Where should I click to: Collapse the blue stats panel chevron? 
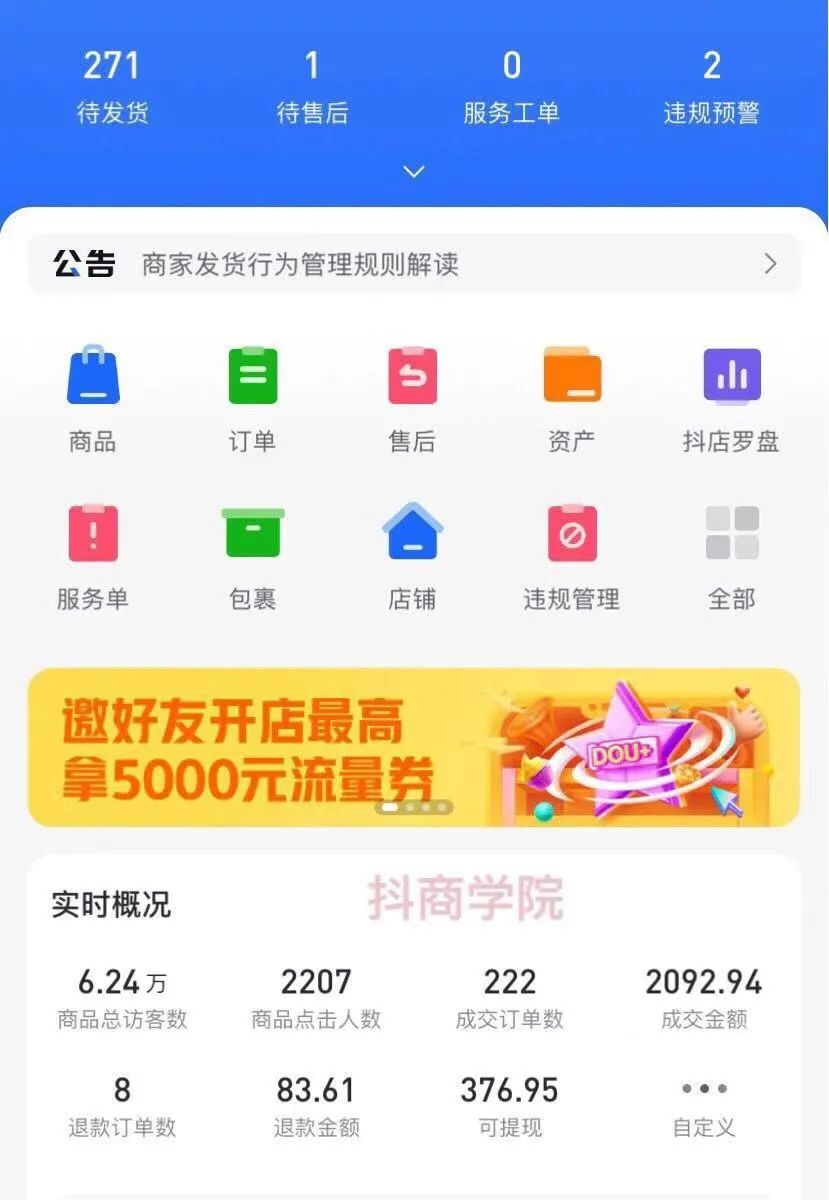click(412, 172)
